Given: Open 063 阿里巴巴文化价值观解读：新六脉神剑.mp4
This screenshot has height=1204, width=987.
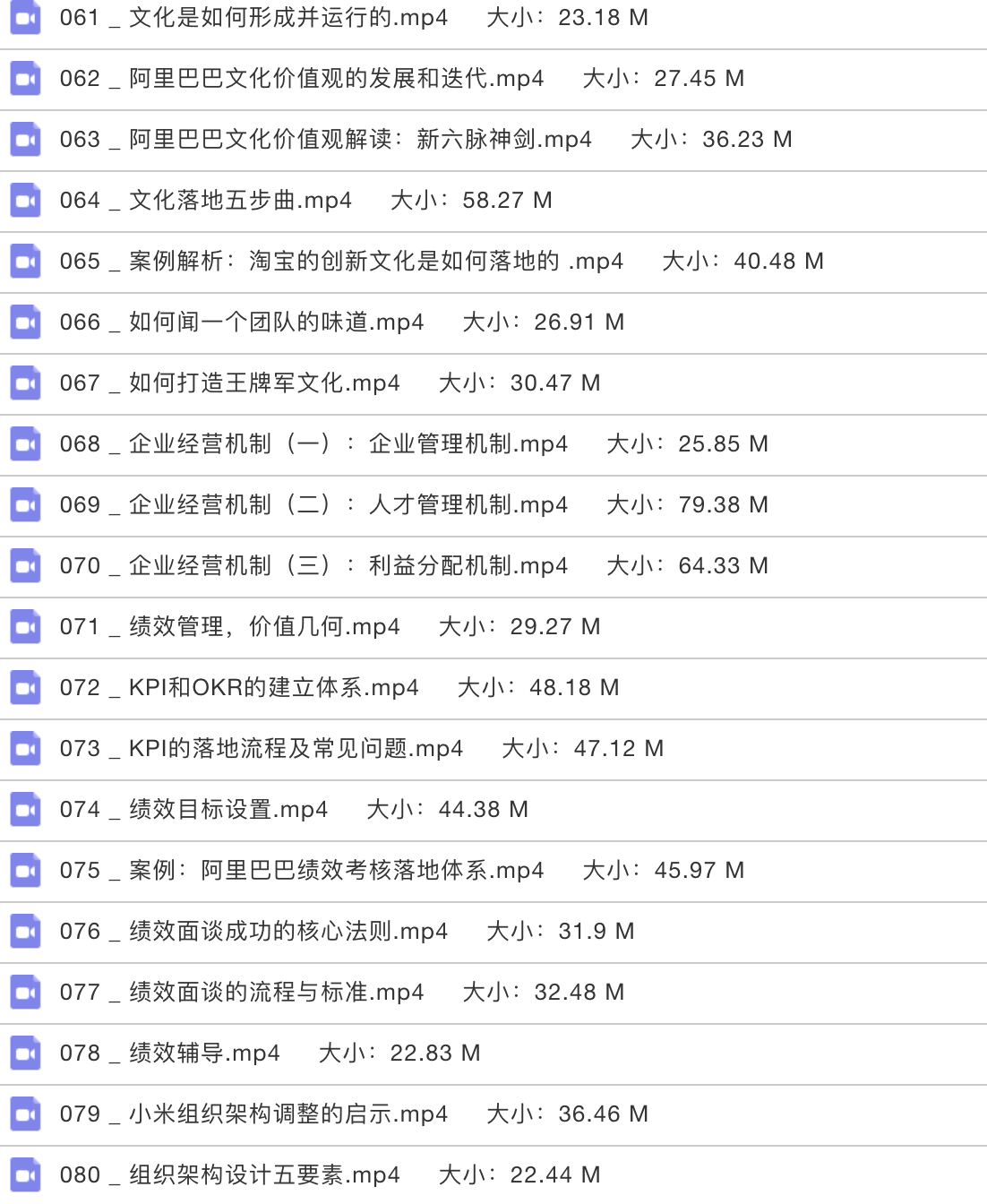Looking at the screenshot, I should pos(324,140).
